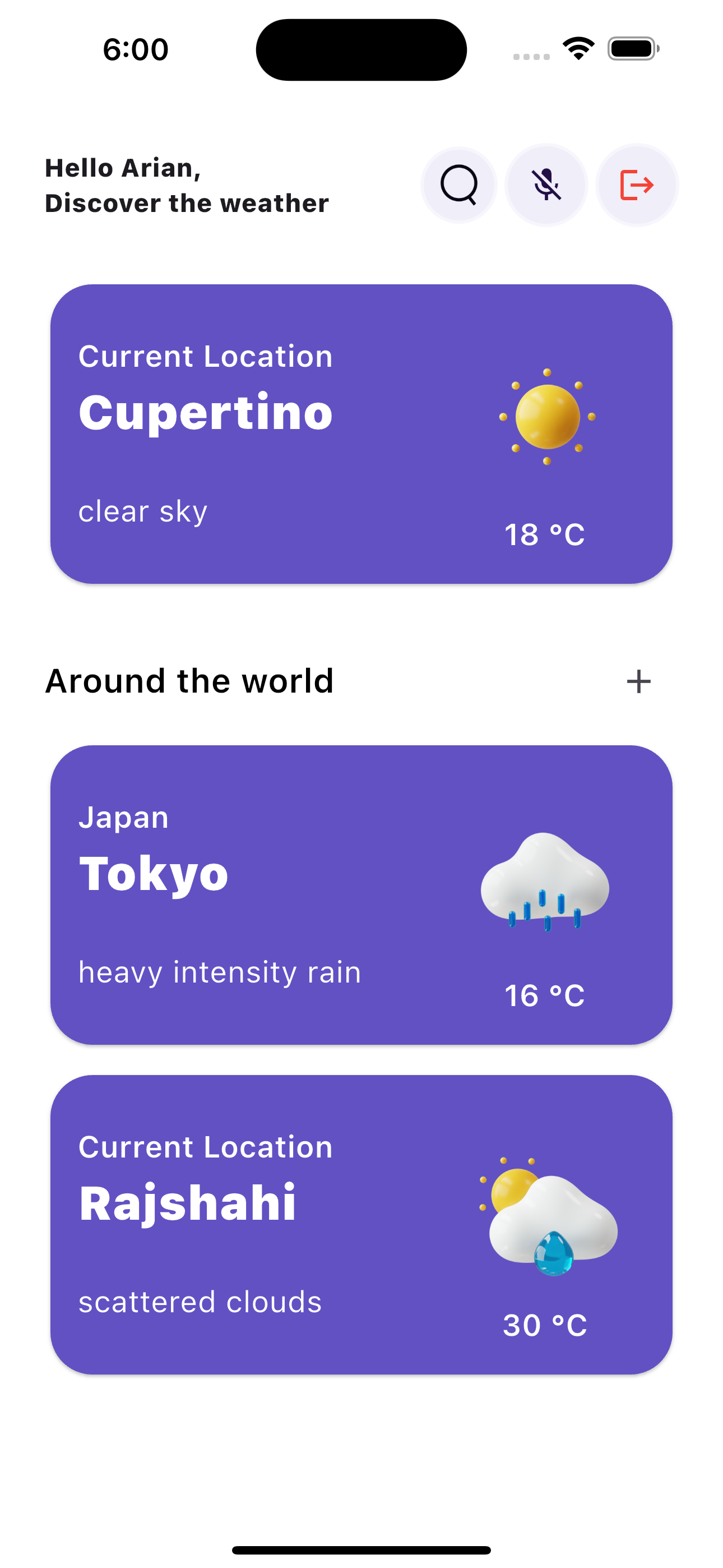Tap the plus icon to add a city
The width and height of the screenshot is (723, 1568).
tap(638, 682)
